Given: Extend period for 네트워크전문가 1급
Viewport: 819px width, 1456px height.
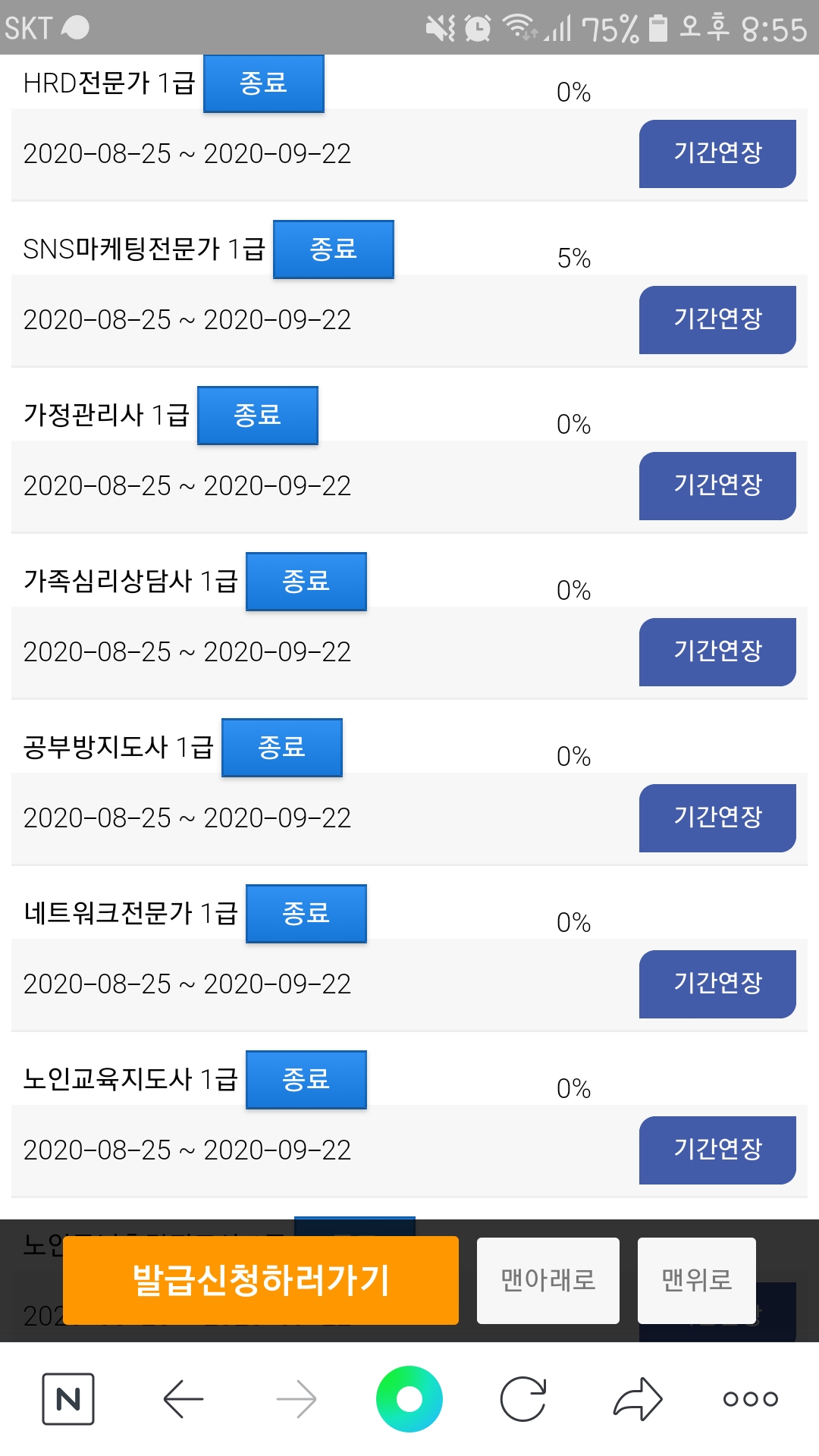Looking at the screenshot, I should click(x=717, y=984).
